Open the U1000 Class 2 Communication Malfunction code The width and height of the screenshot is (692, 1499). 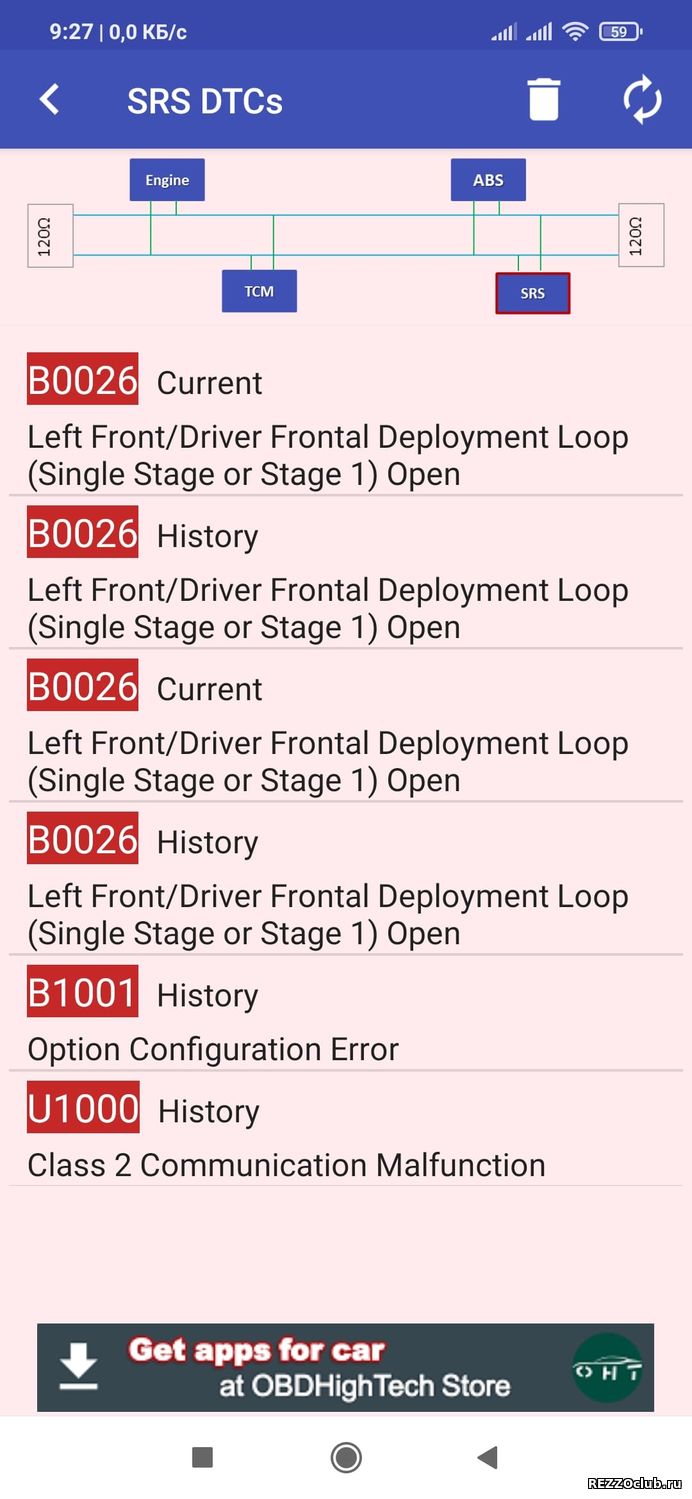(x=346, y=1129)
